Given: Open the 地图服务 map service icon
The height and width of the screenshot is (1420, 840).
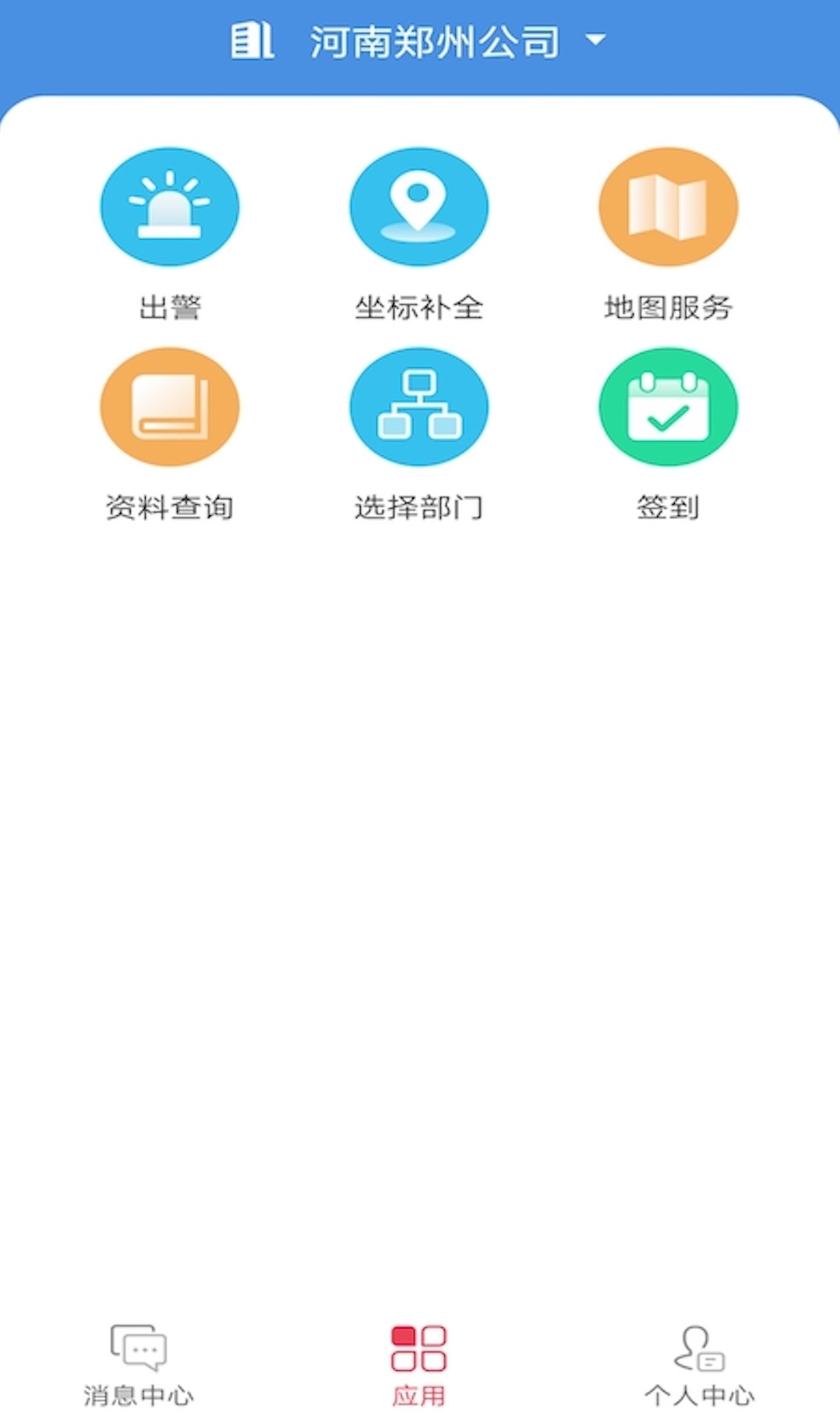Looking at the screenshot, I should pyautogui.click(x=667, y=206).
